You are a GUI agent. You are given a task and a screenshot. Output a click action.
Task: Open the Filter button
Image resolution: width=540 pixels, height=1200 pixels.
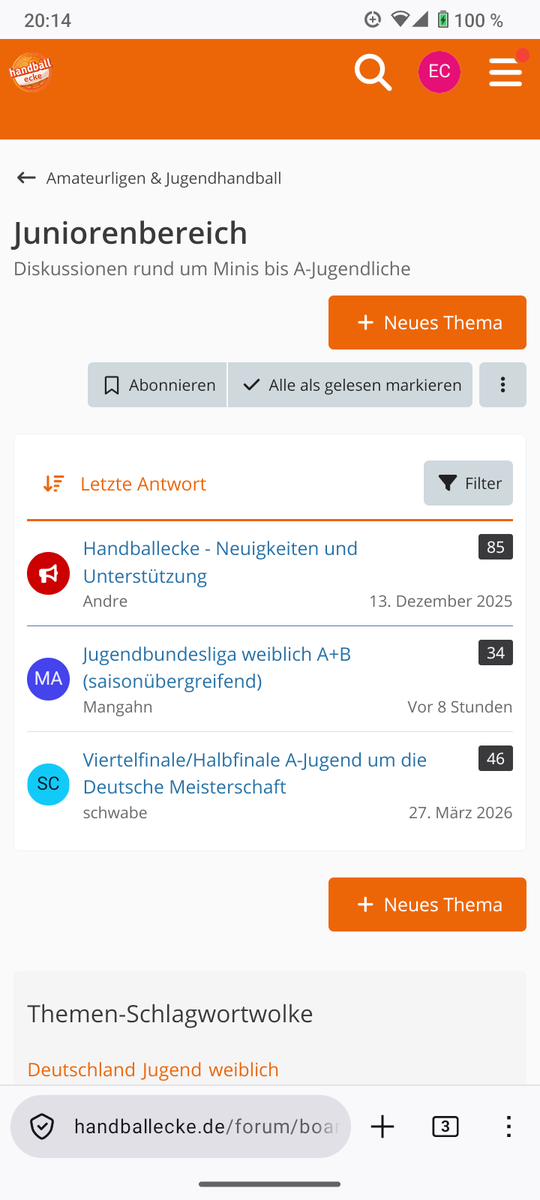click(x=468, y=483)
